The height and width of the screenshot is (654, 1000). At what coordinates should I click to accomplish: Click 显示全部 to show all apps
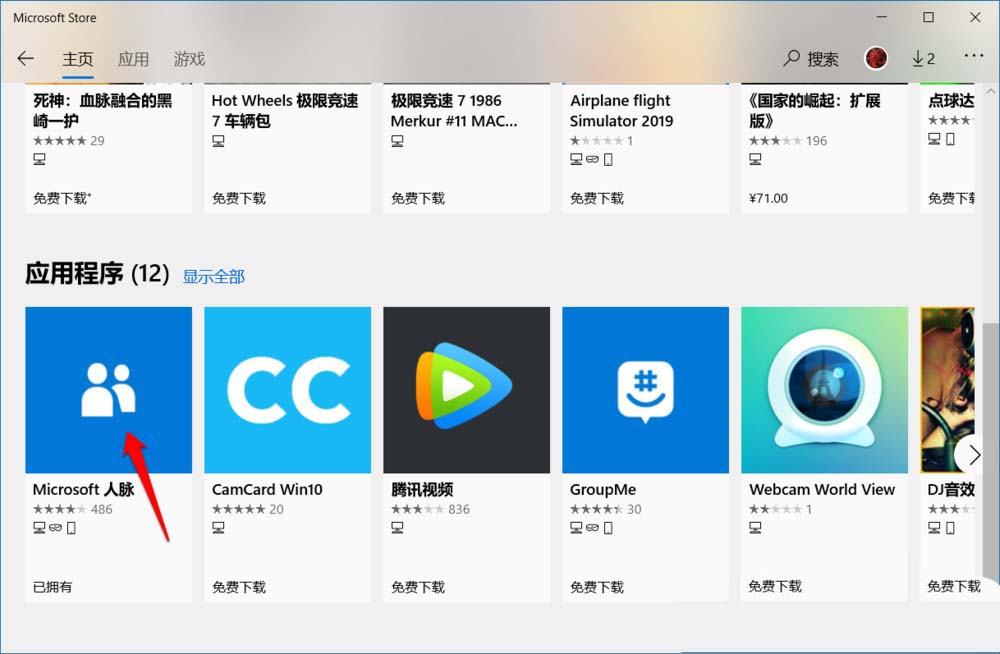[213, 276]
